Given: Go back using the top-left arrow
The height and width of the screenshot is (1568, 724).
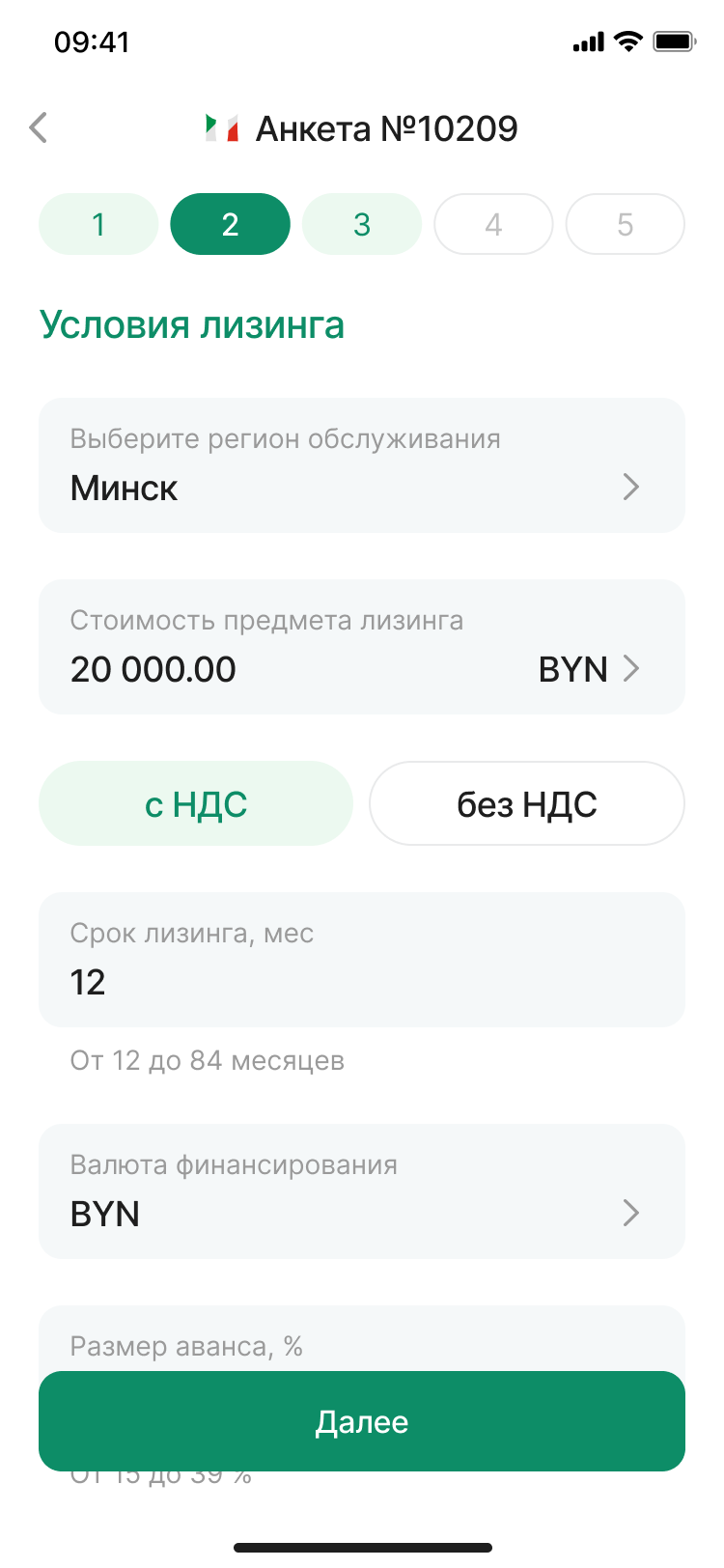Looking at the screenshot, I should pyautogui.click(x=39, y=127).
